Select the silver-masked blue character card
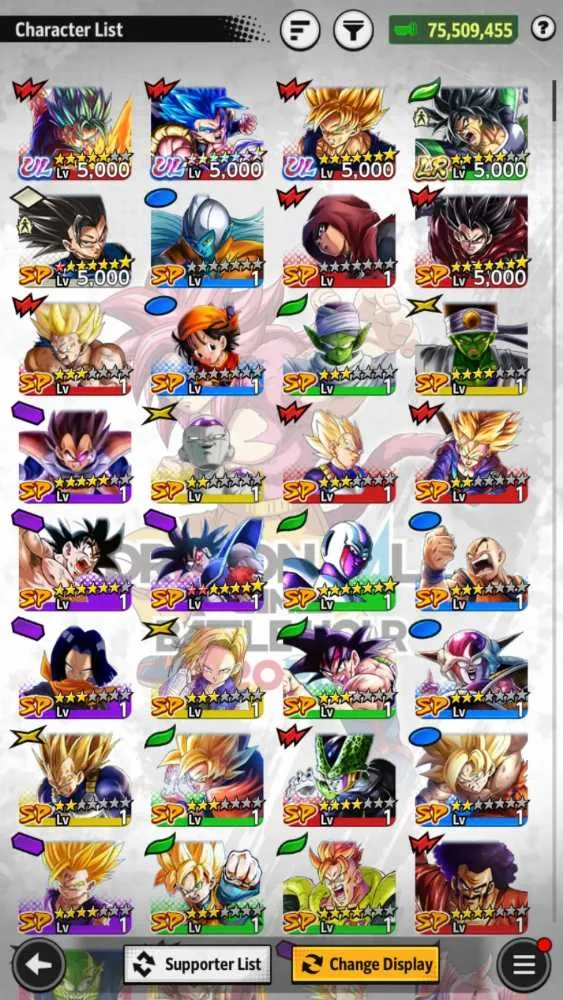This screenshot has width=563, height=1000. [x=207, y=239]
